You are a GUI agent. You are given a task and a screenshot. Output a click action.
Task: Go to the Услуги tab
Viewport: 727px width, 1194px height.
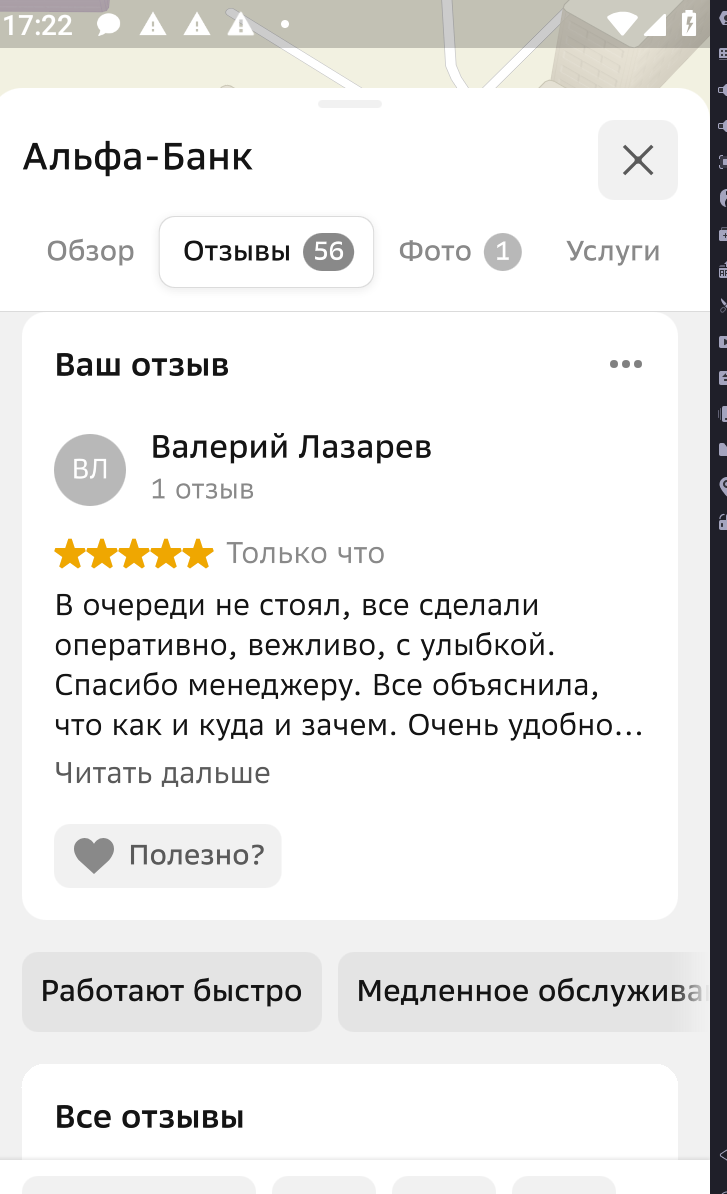point(612,251)
